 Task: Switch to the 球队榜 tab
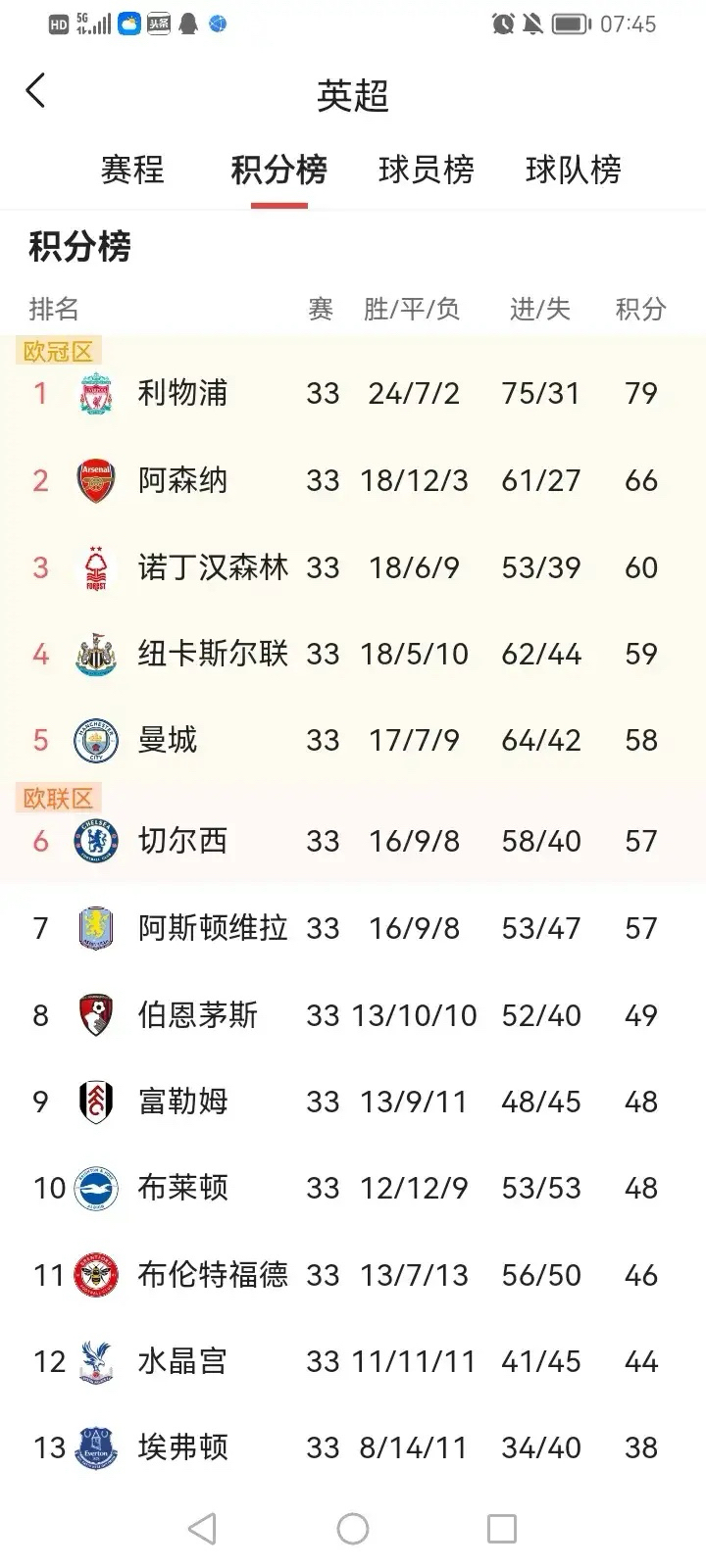[574, 170]
